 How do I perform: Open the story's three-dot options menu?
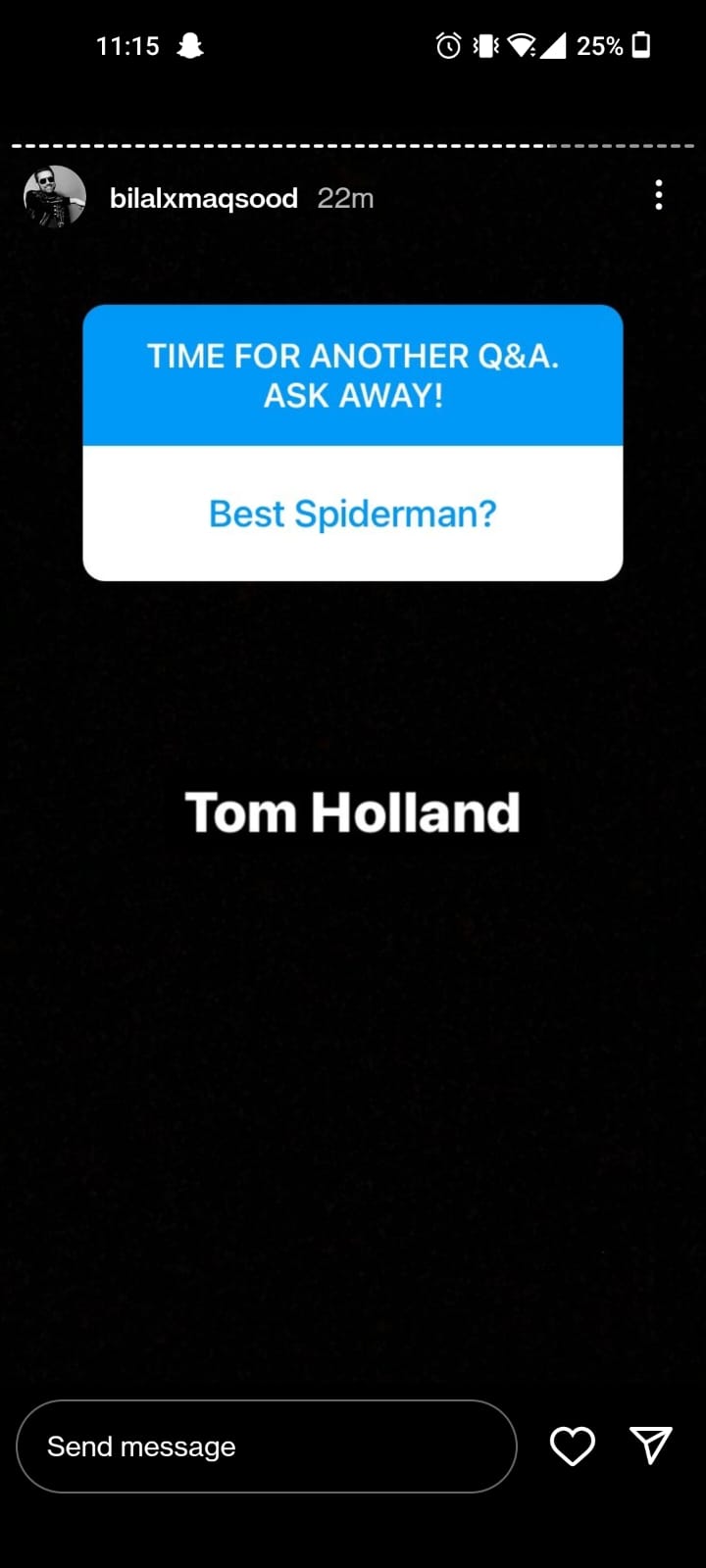click(x=659, y=195)
